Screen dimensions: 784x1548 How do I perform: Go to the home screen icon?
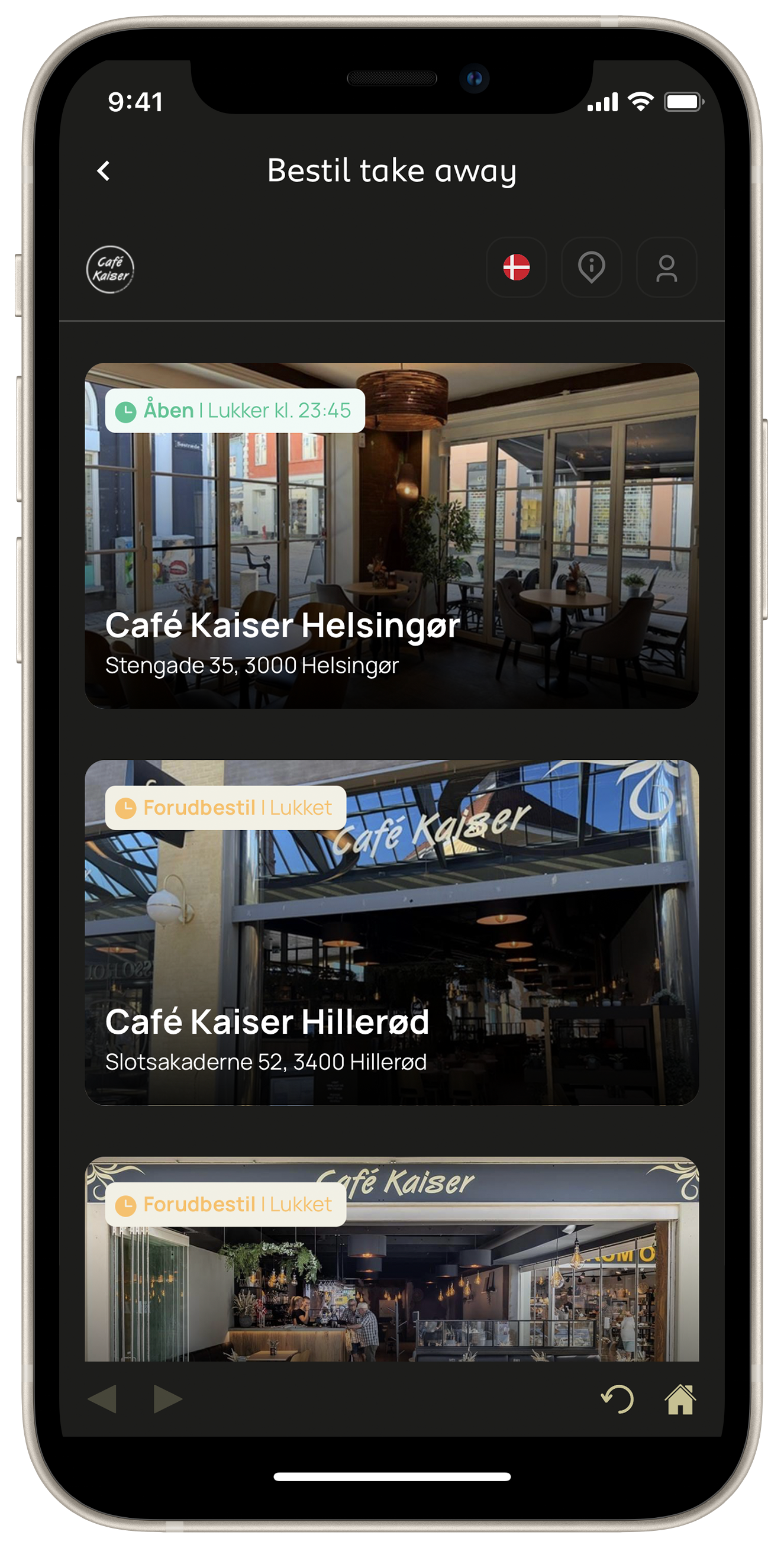point(680,1399)
